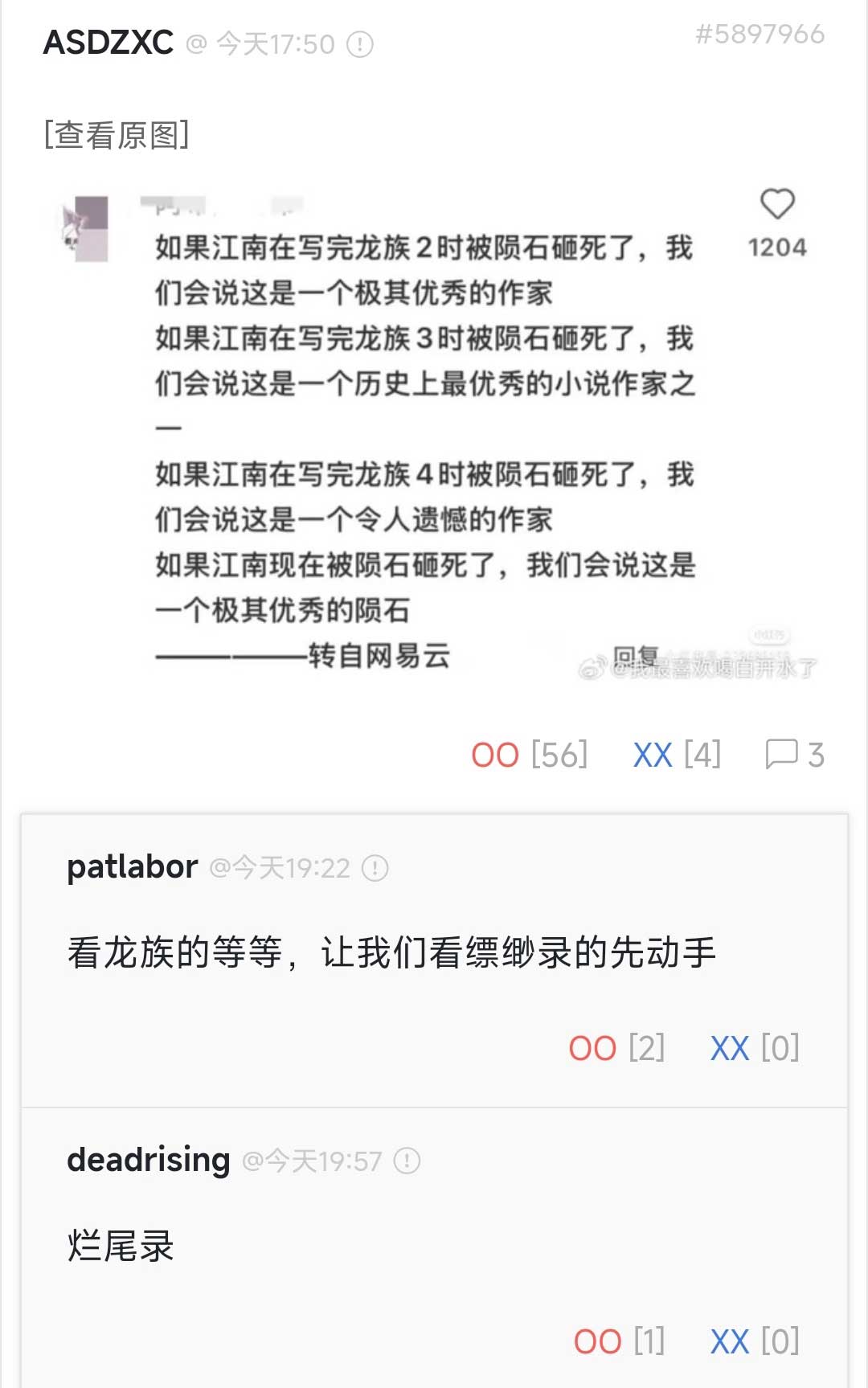
Task: Vote OO on patlabor's comment
Action: [x=592, y=1048]
